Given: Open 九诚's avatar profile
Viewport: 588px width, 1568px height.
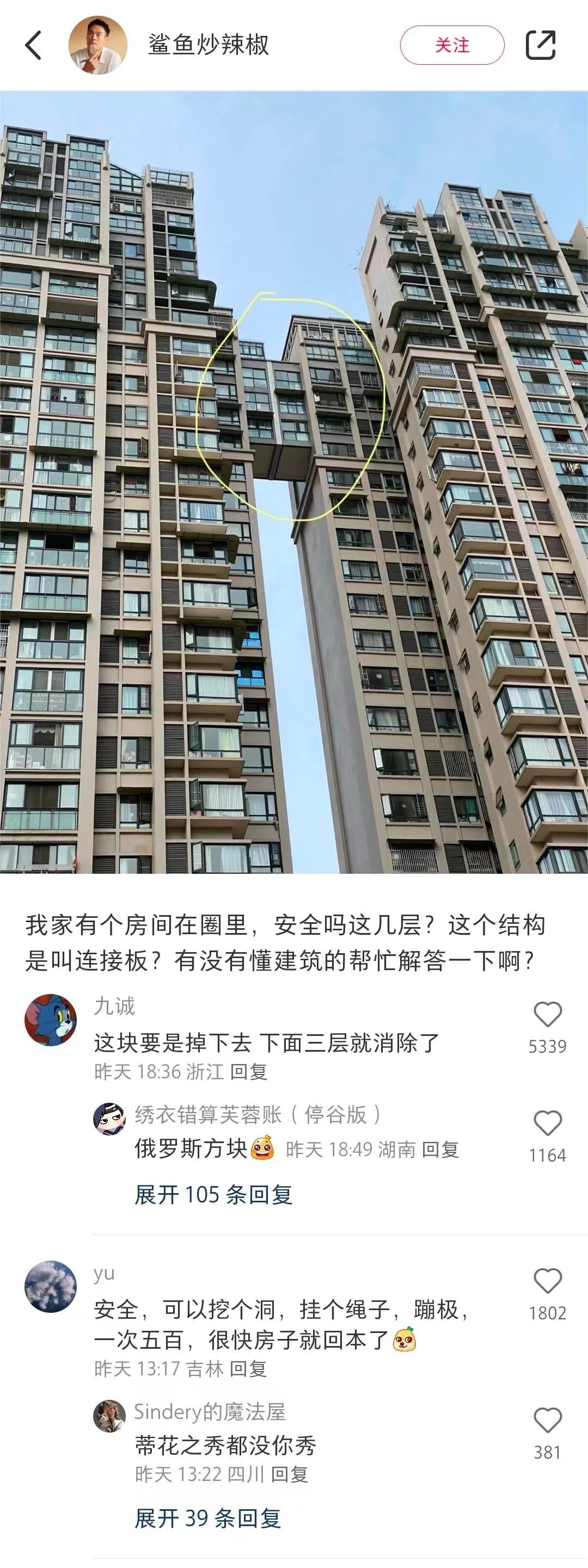Looking at the screenshot, I should (51, 1020).
